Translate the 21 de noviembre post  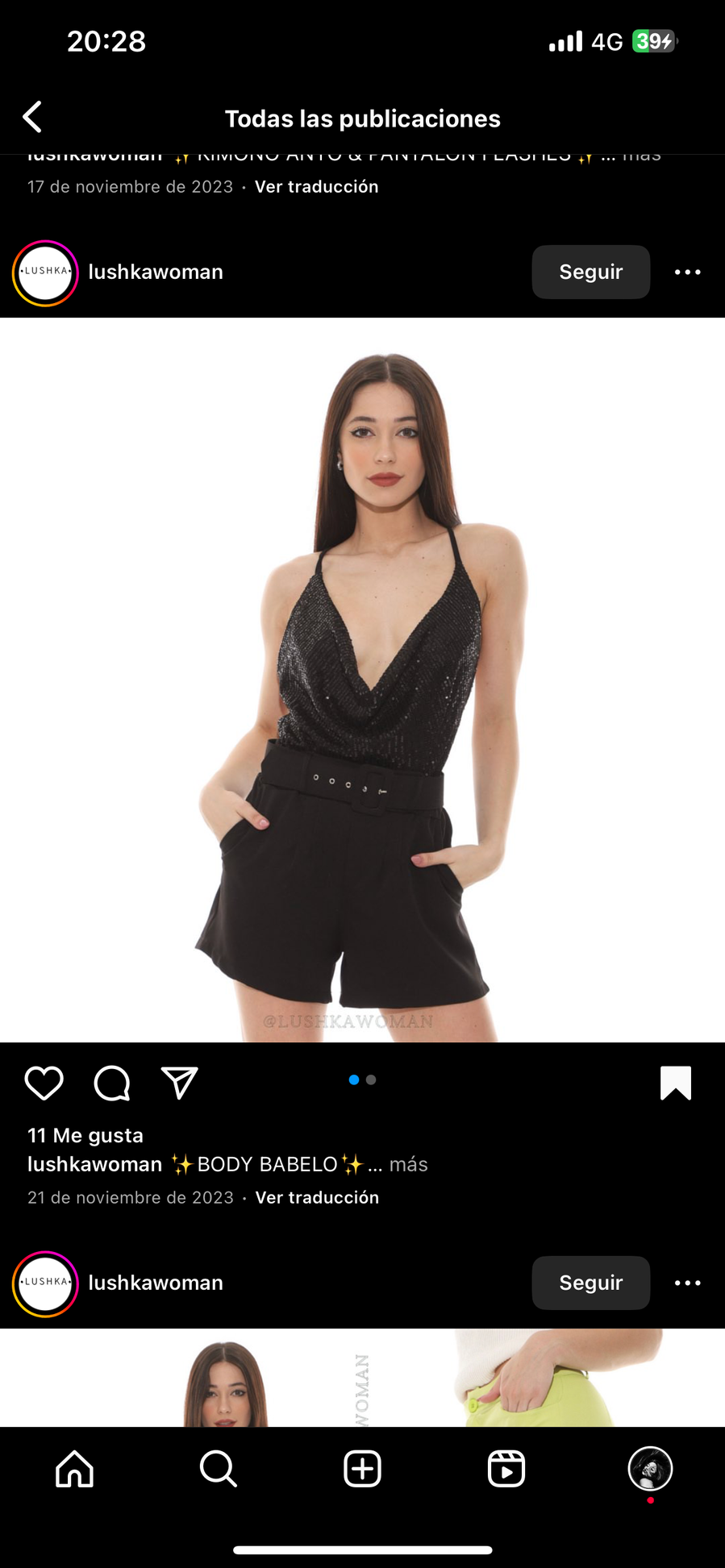[317, 1197]
